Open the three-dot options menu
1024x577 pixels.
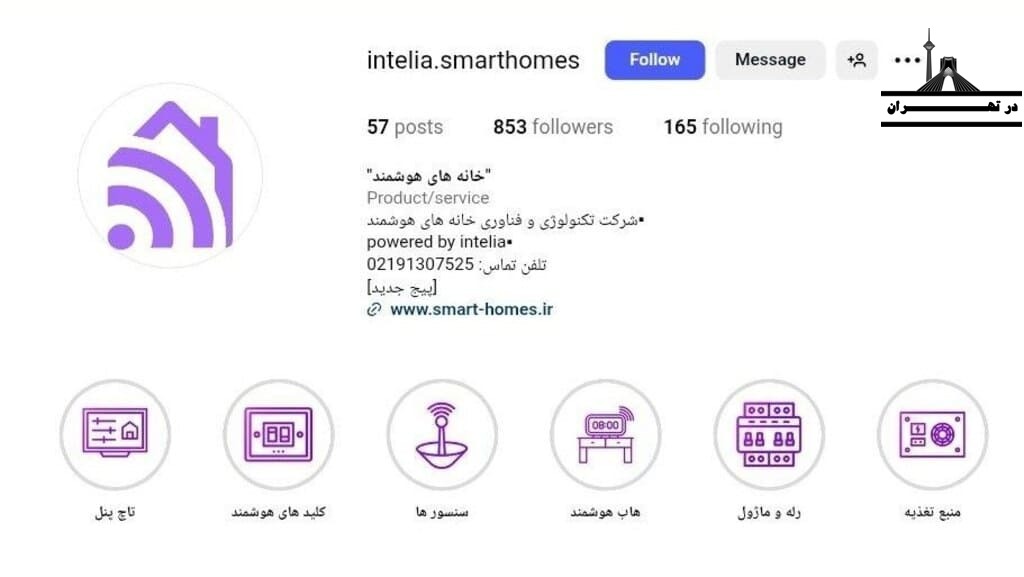pos(906,60)
